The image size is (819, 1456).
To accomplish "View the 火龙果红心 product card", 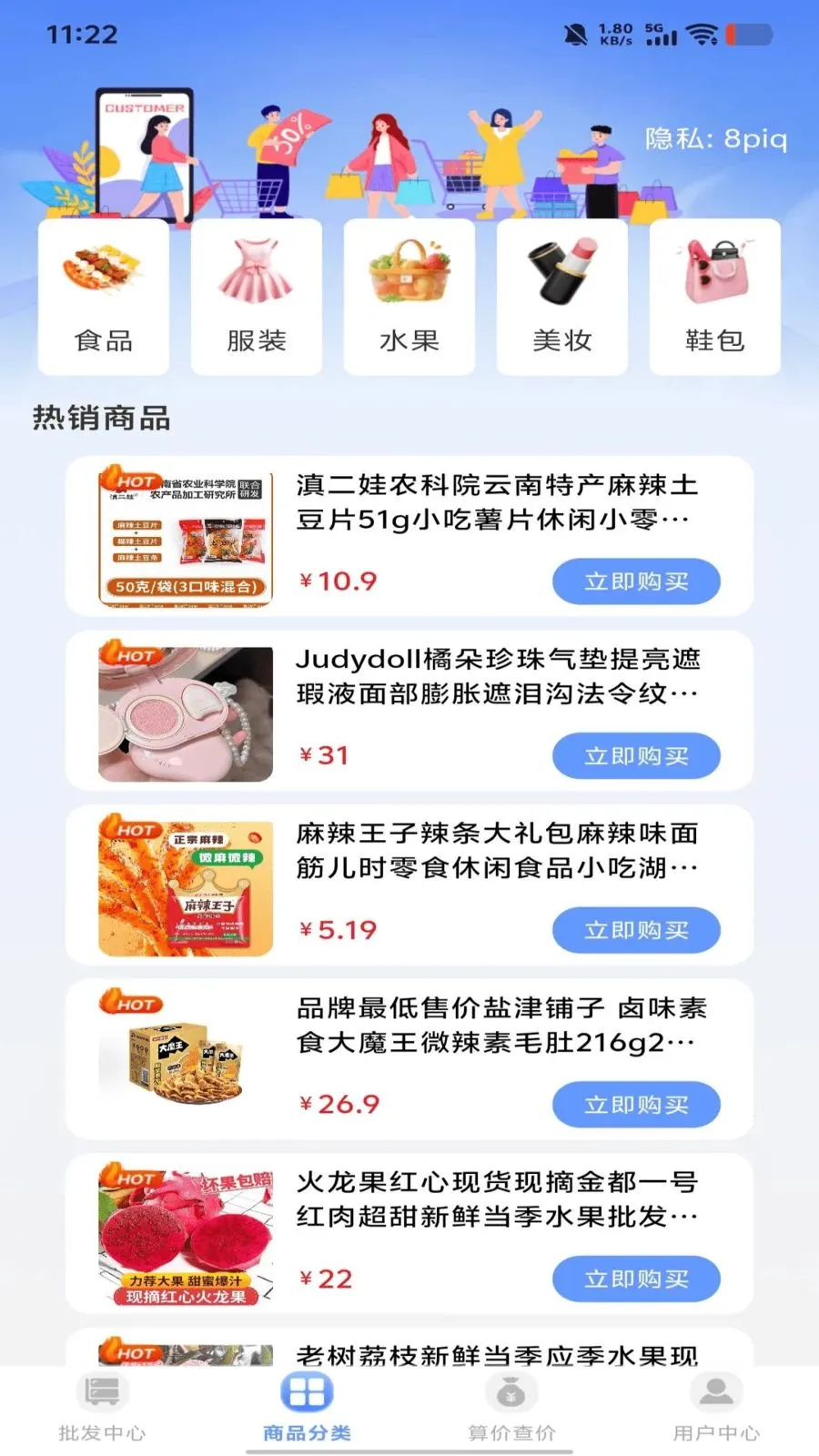I will 409,1201.
